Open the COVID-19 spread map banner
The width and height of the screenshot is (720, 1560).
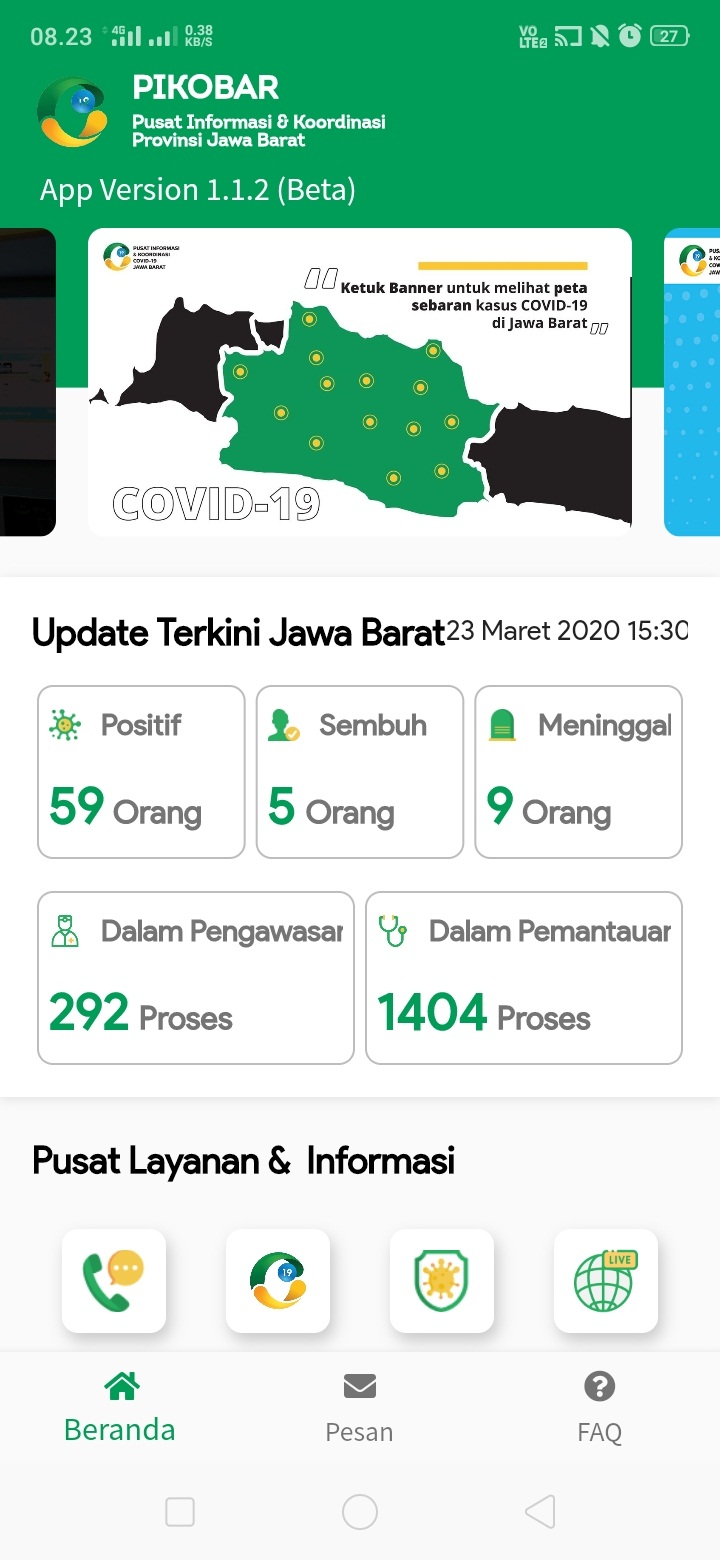(360, 382)
